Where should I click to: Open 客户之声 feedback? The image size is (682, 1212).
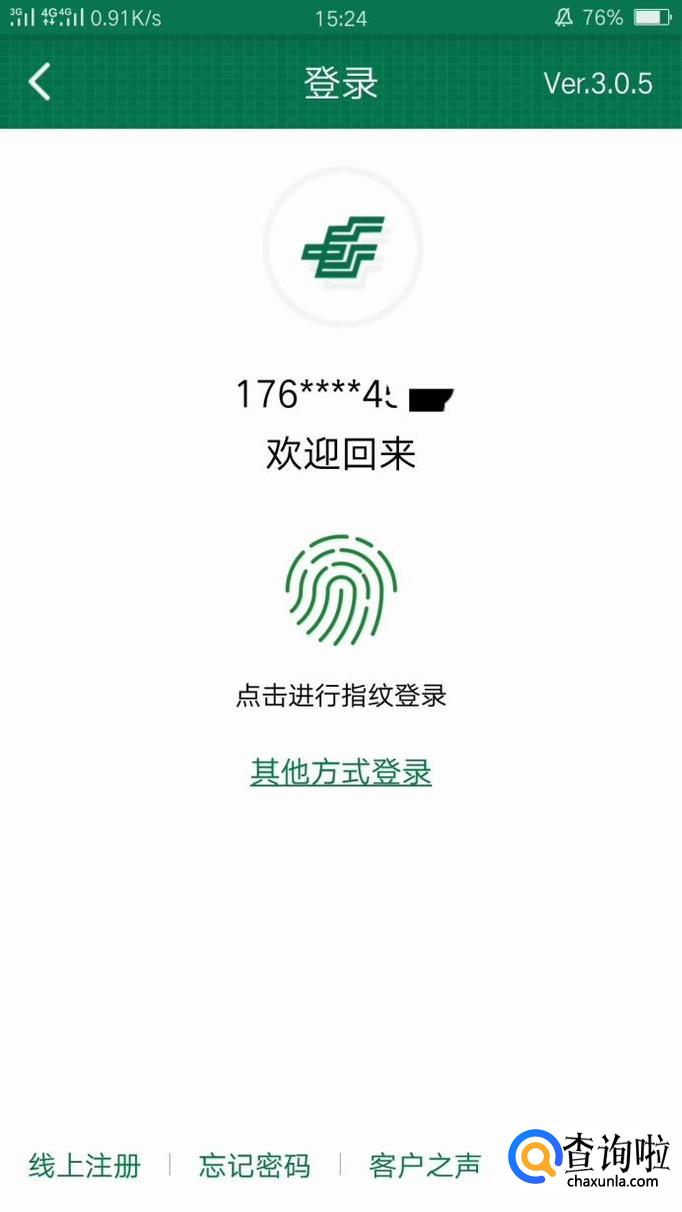point(425,1165)
